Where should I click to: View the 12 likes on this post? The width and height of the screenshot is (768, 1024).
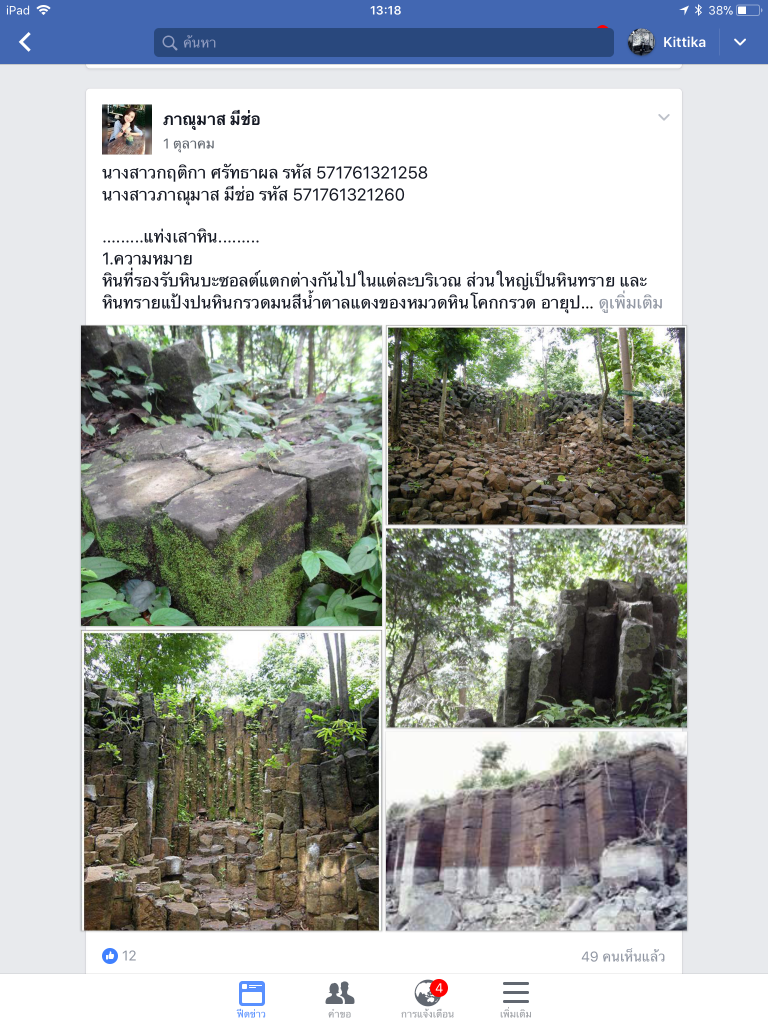click(x=119, y=956)
